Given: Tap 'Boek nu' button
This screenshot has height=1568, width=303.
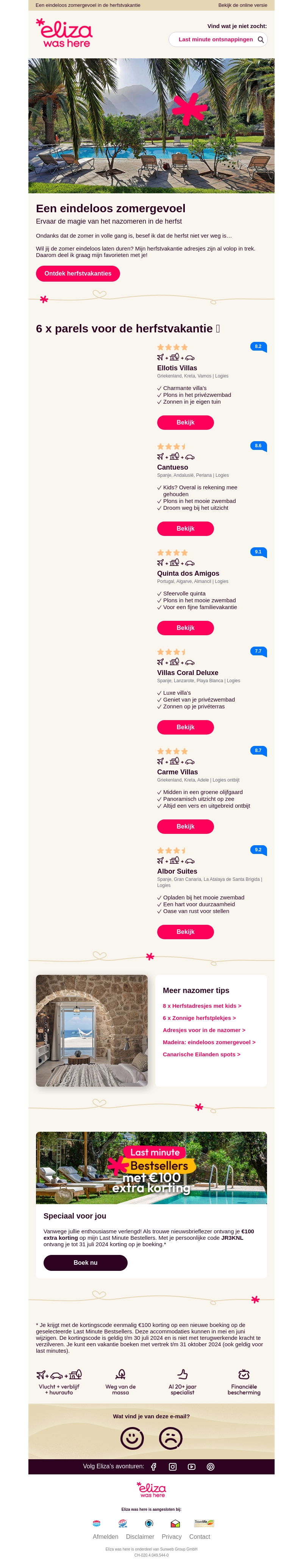Looking at the screenshot, I should [85, 1263].
